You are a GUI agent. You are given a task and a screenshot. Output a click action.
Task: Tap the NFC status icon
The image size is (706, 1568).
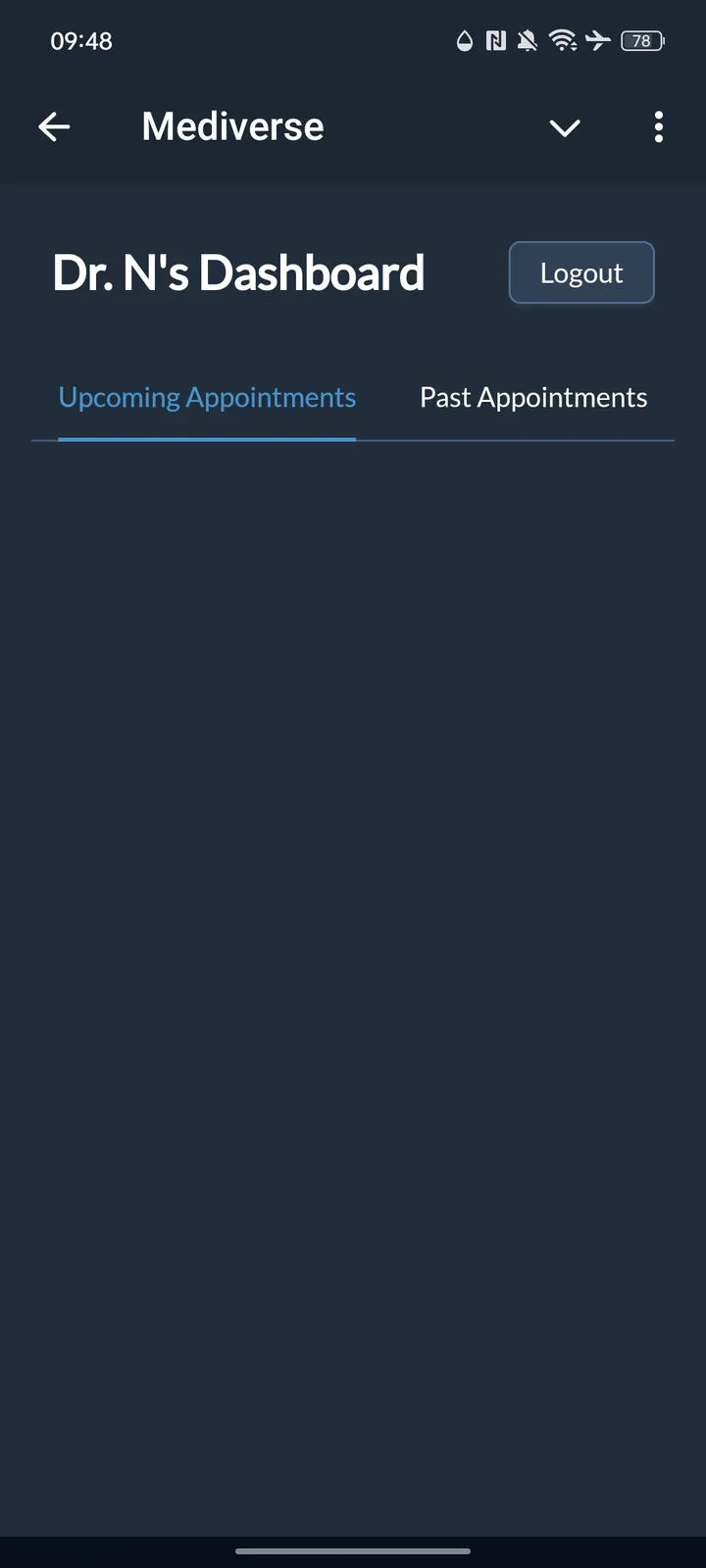[494, 40]
